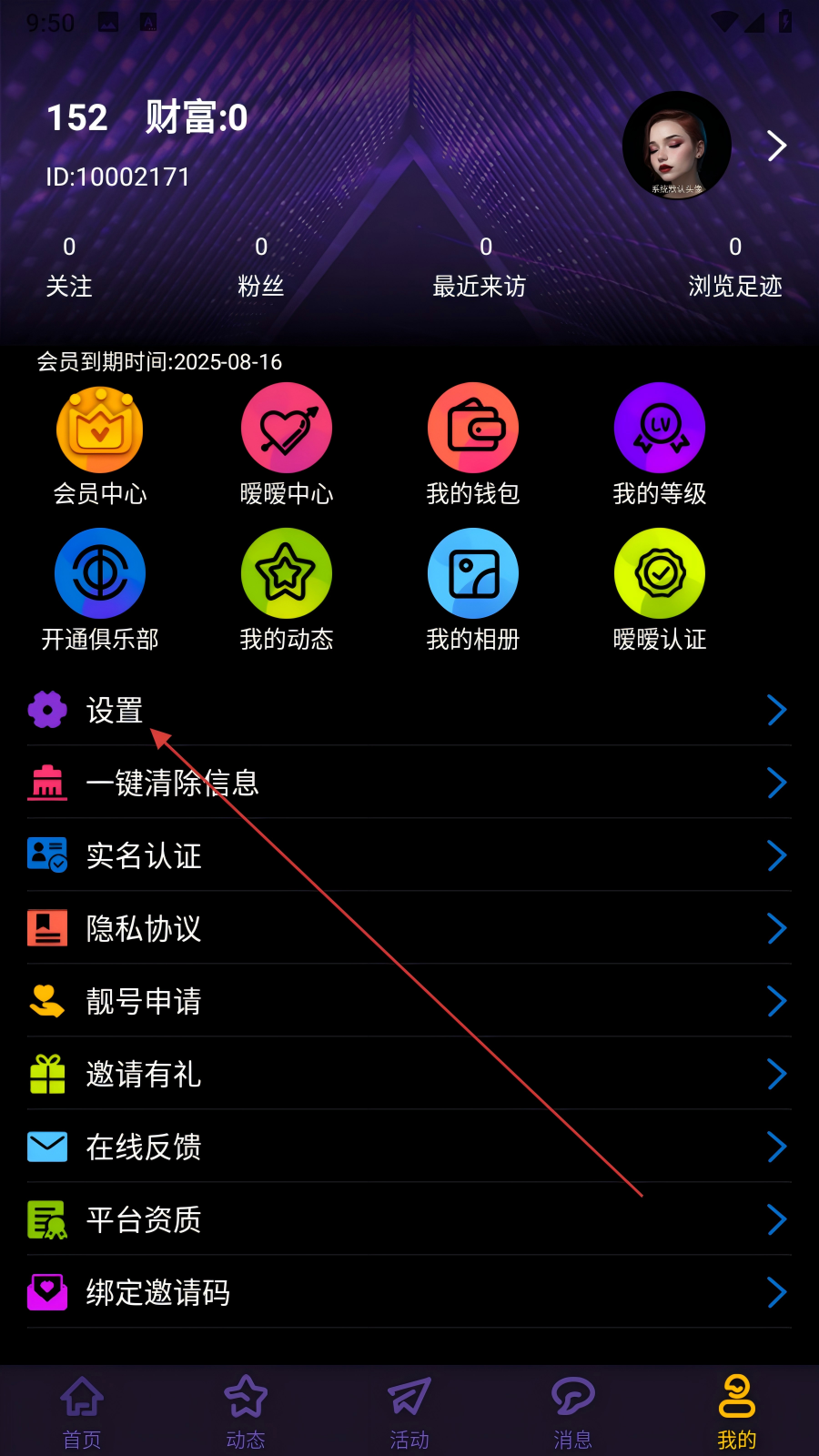
Task: Open 邀请有礼 invite rewards
Action: [x=409, y=1074]
